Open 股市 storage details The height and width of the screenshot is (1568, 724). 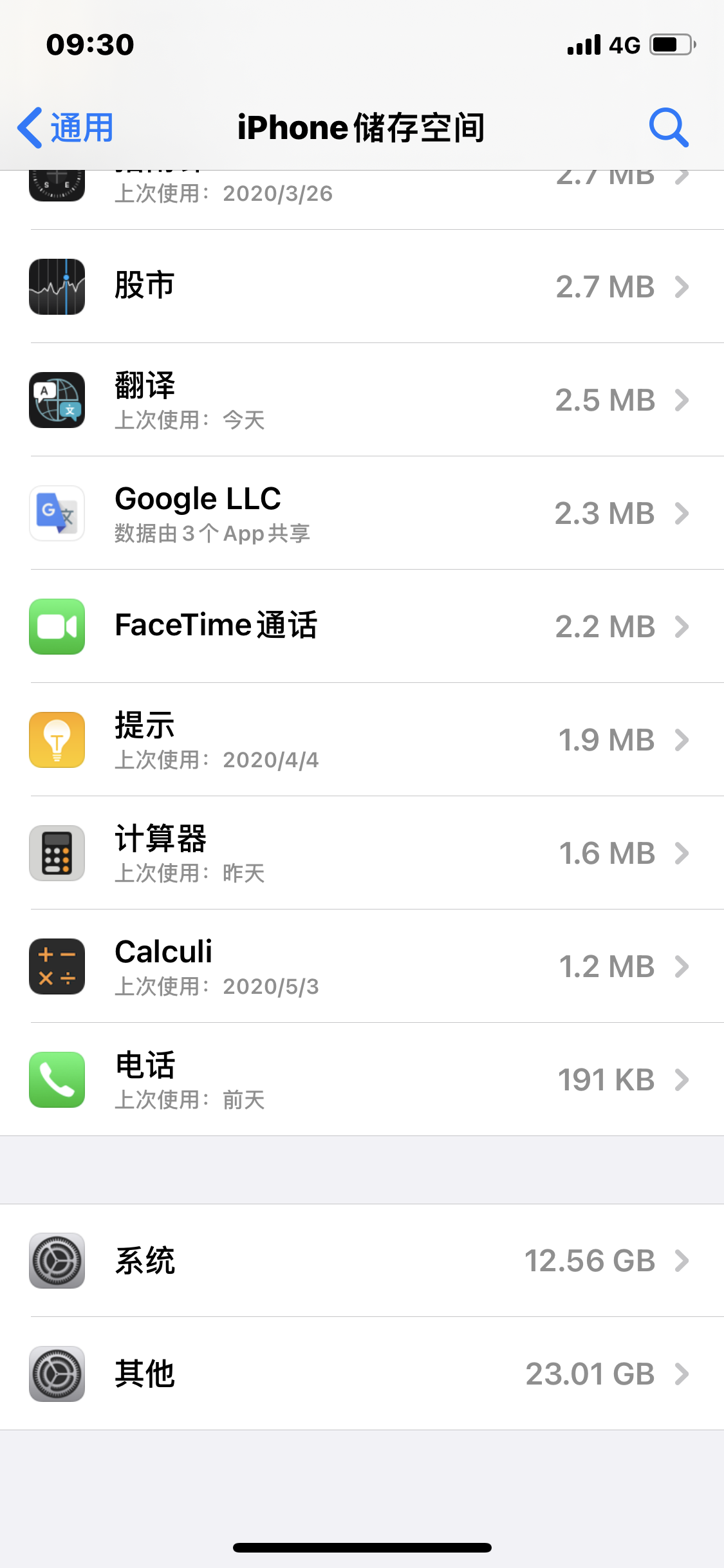(x=362, y=286)
